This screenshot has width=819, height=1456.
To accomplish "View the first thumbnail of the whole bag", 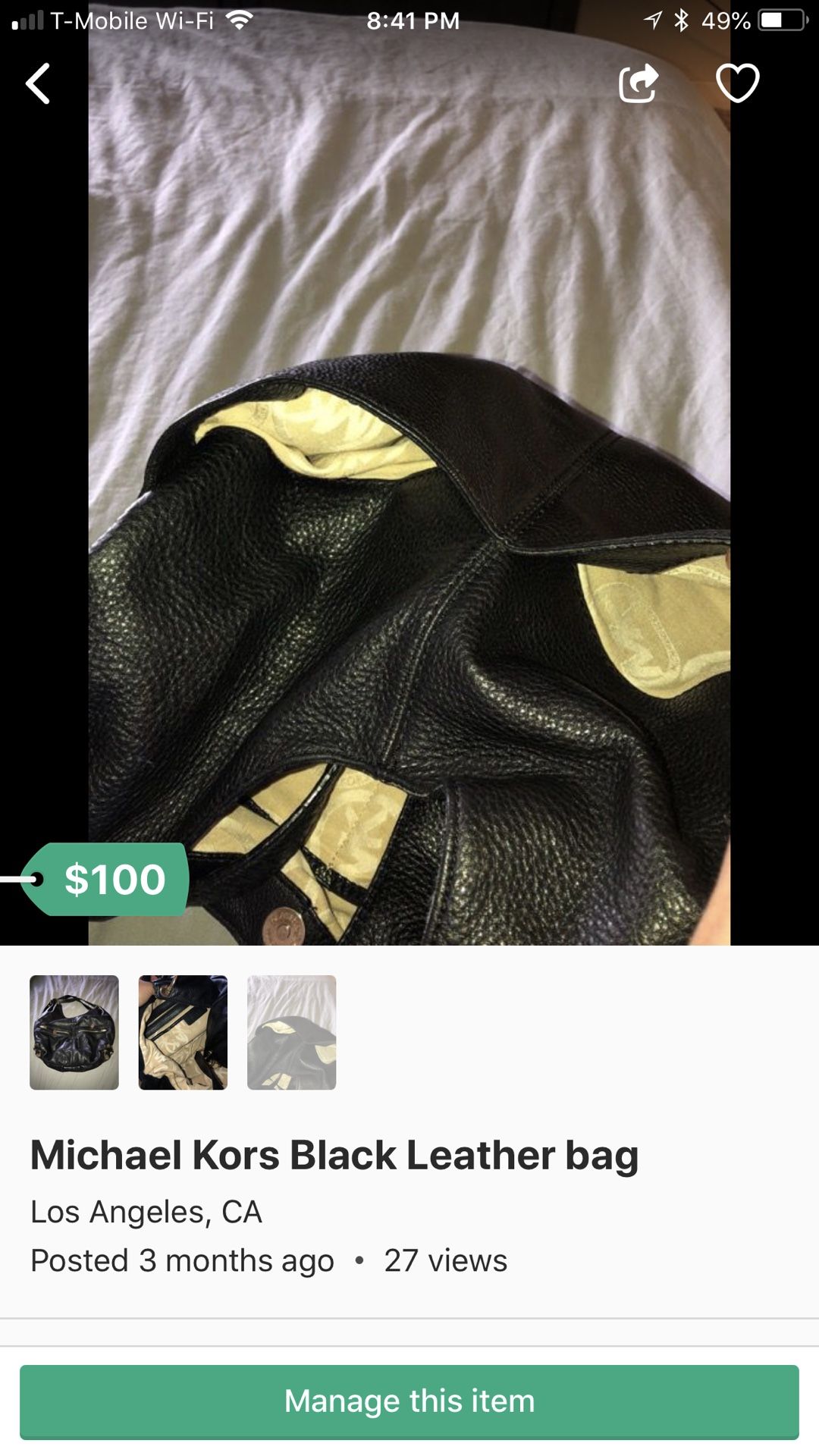I will [x=74, y=1032].
